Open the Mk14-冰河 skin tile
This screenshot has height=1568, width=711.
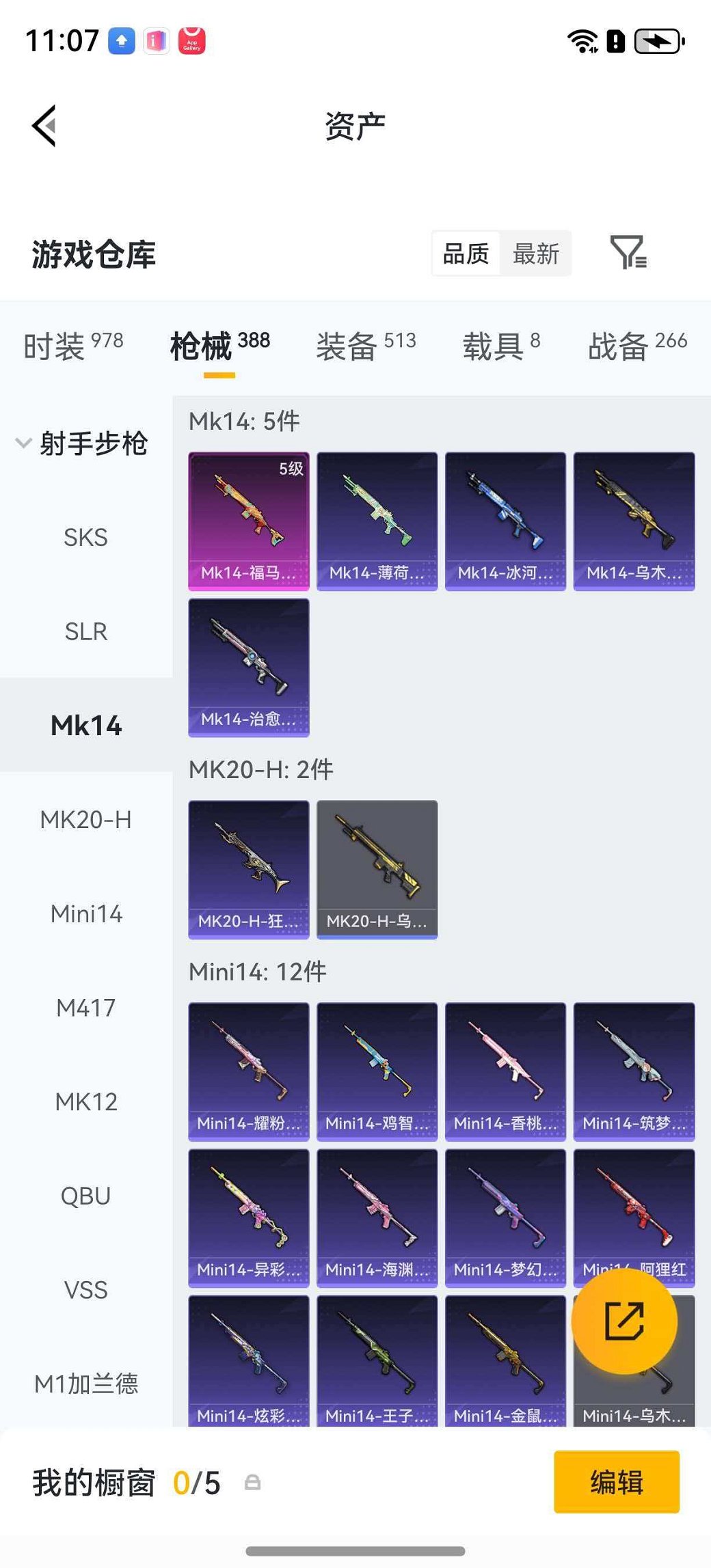[x=505, y=521]
